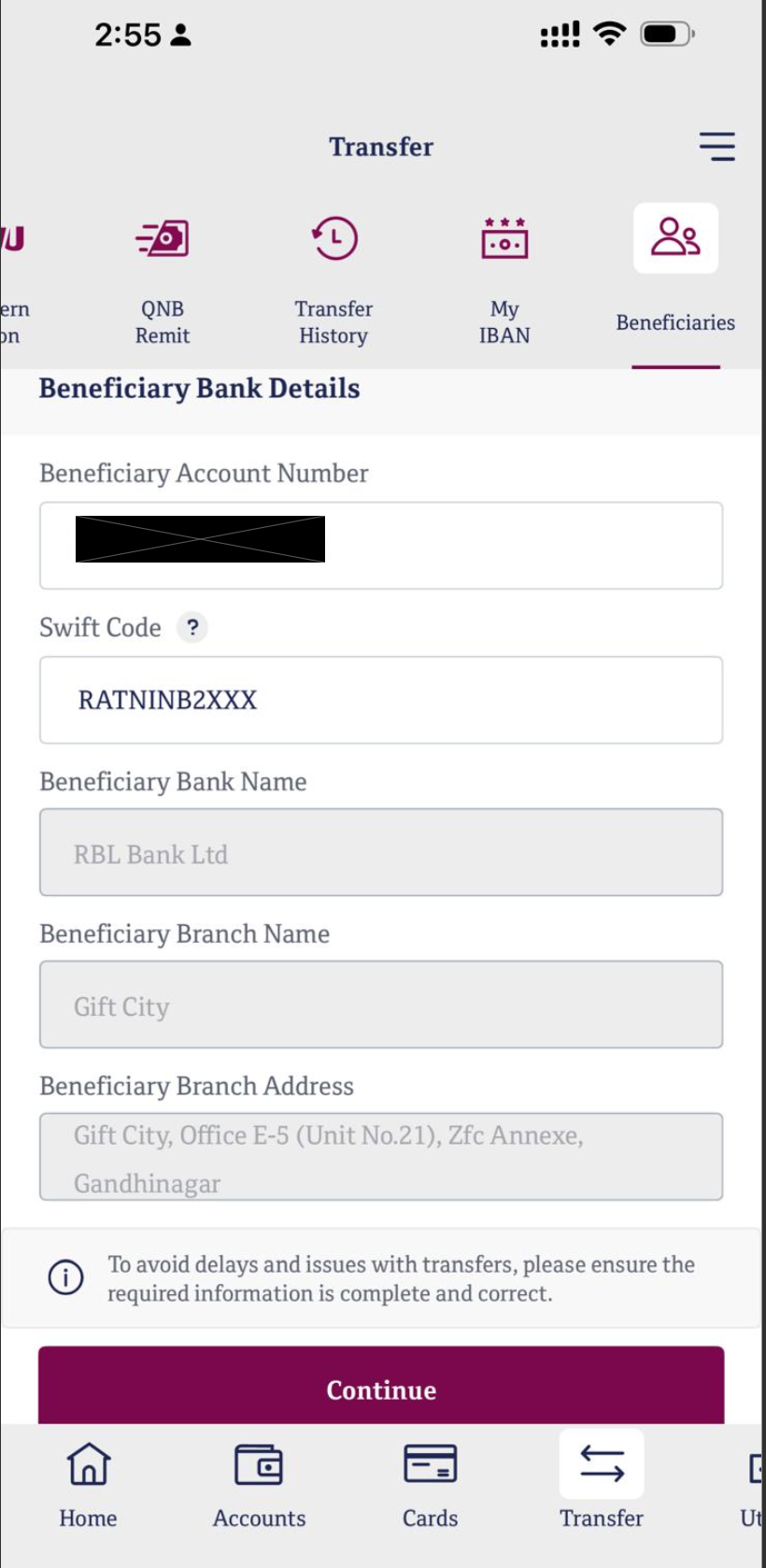Open the hamburger menu
766x1568 pixels.
pos(716,147)
